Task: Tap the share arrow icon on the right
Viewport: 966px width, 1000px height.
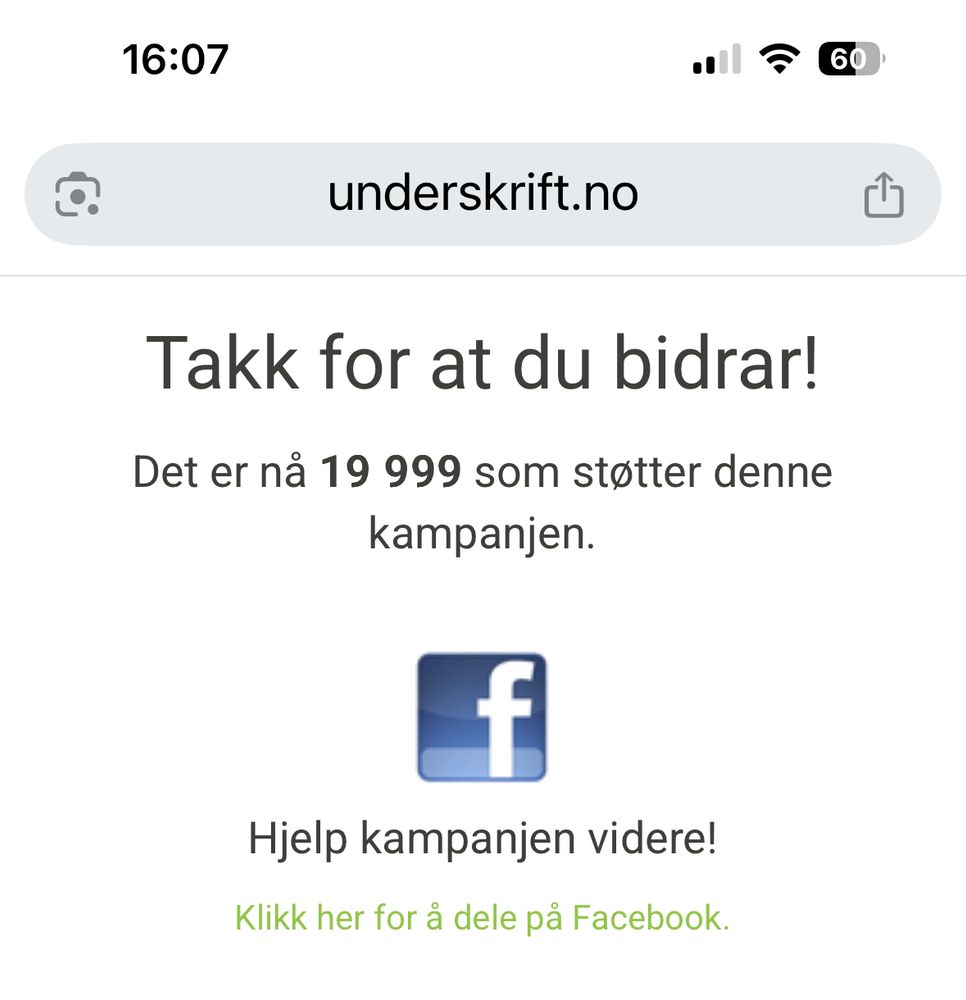Action: click(x=883, y=194)
